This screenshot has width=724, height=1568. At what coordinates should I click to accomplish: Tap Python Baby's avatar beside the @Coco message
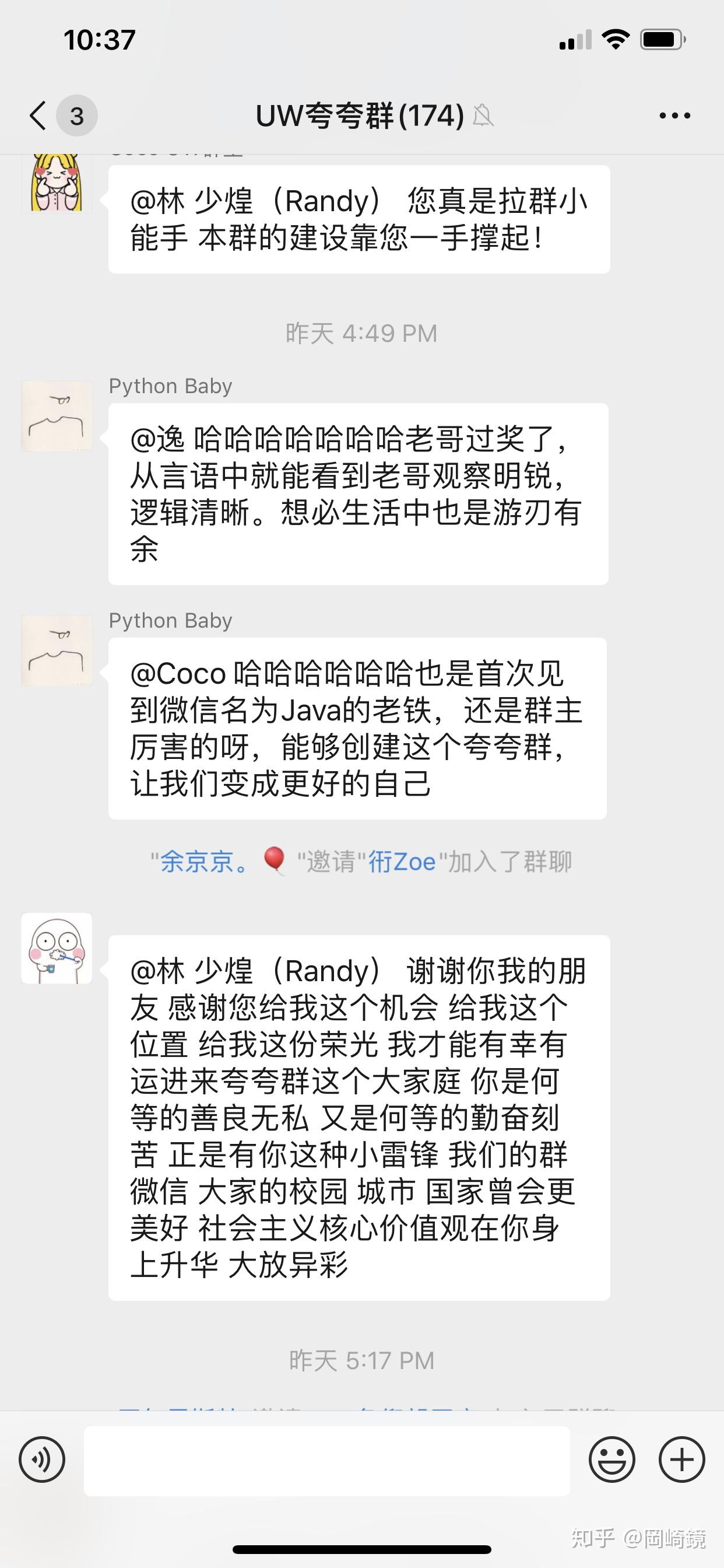(x=57, y=650)
